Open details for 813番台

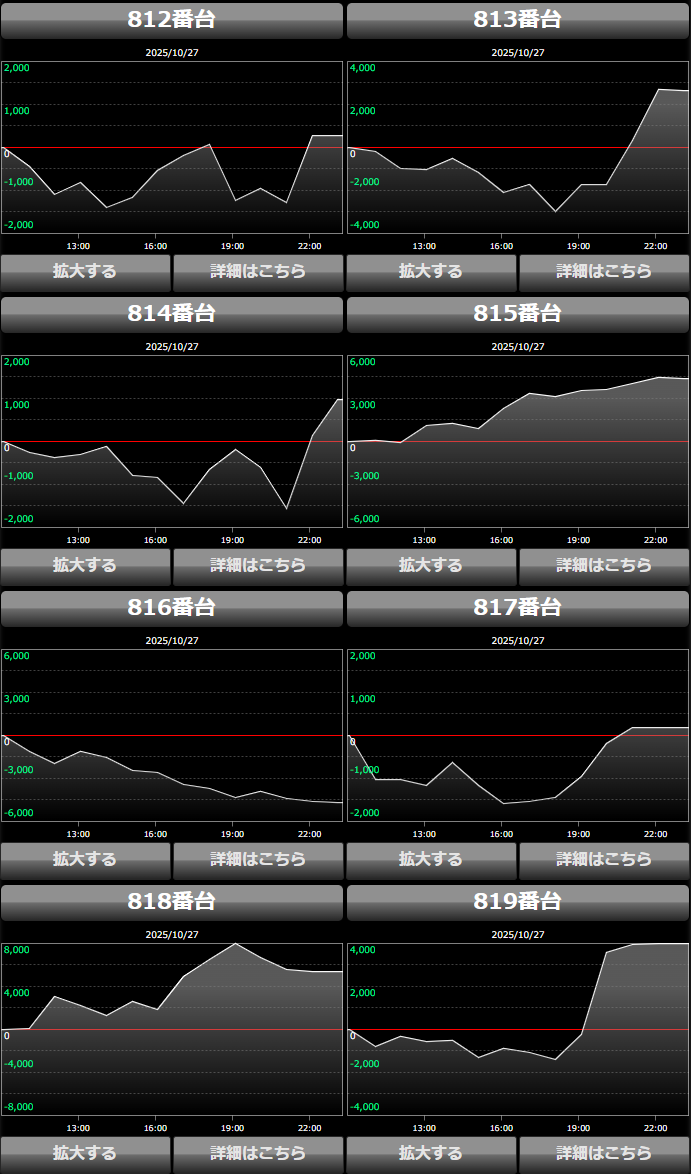[604, 272]
